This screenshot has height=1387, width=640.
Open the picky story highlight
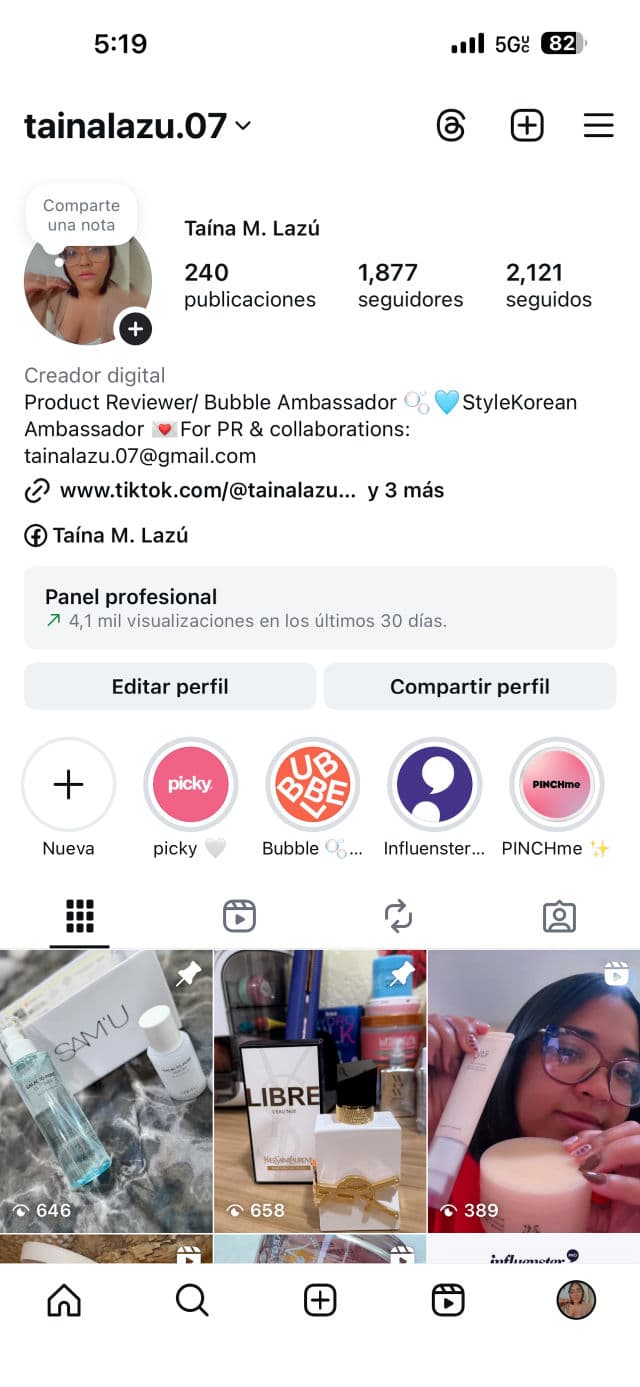click(190, 785)
